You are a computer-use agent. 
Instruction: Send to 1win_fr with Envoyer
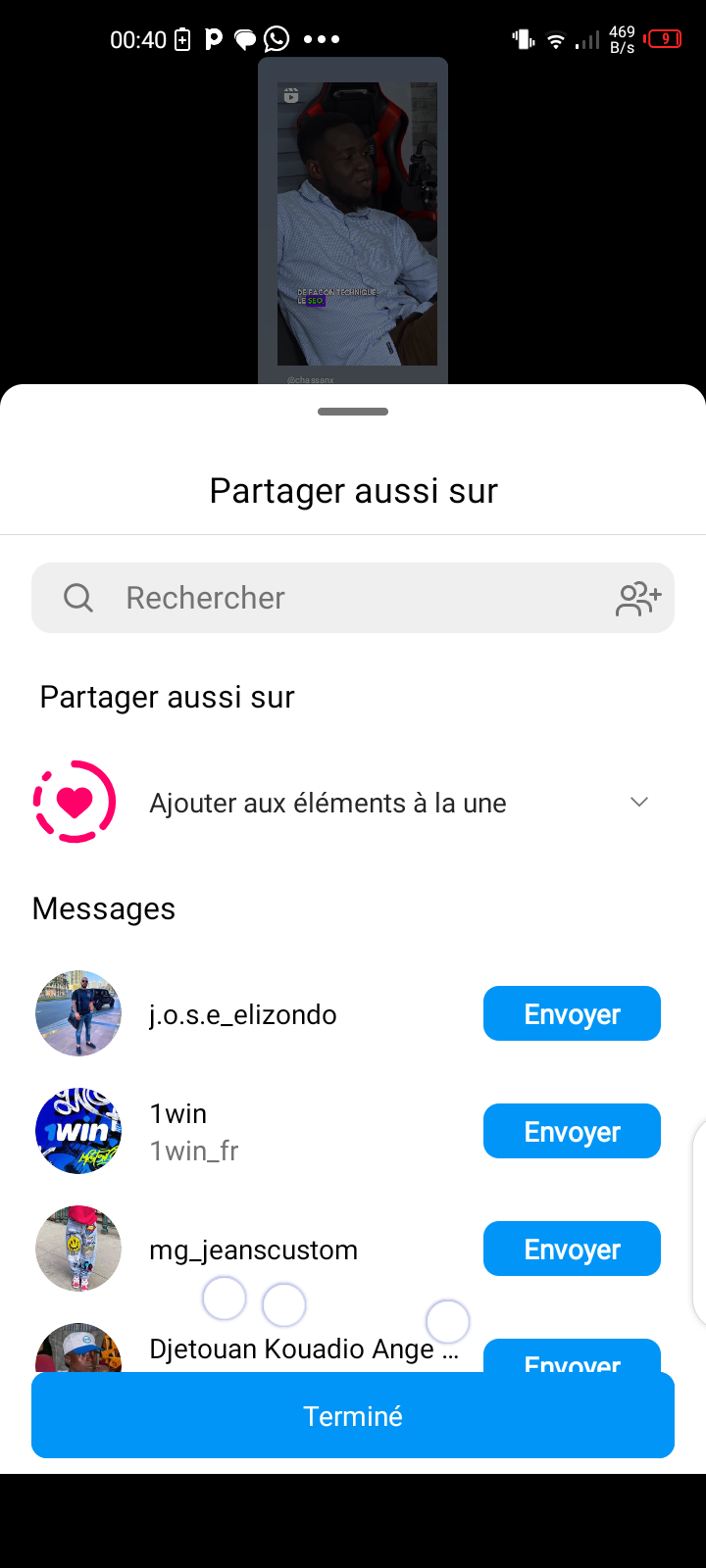[572, 1131]
